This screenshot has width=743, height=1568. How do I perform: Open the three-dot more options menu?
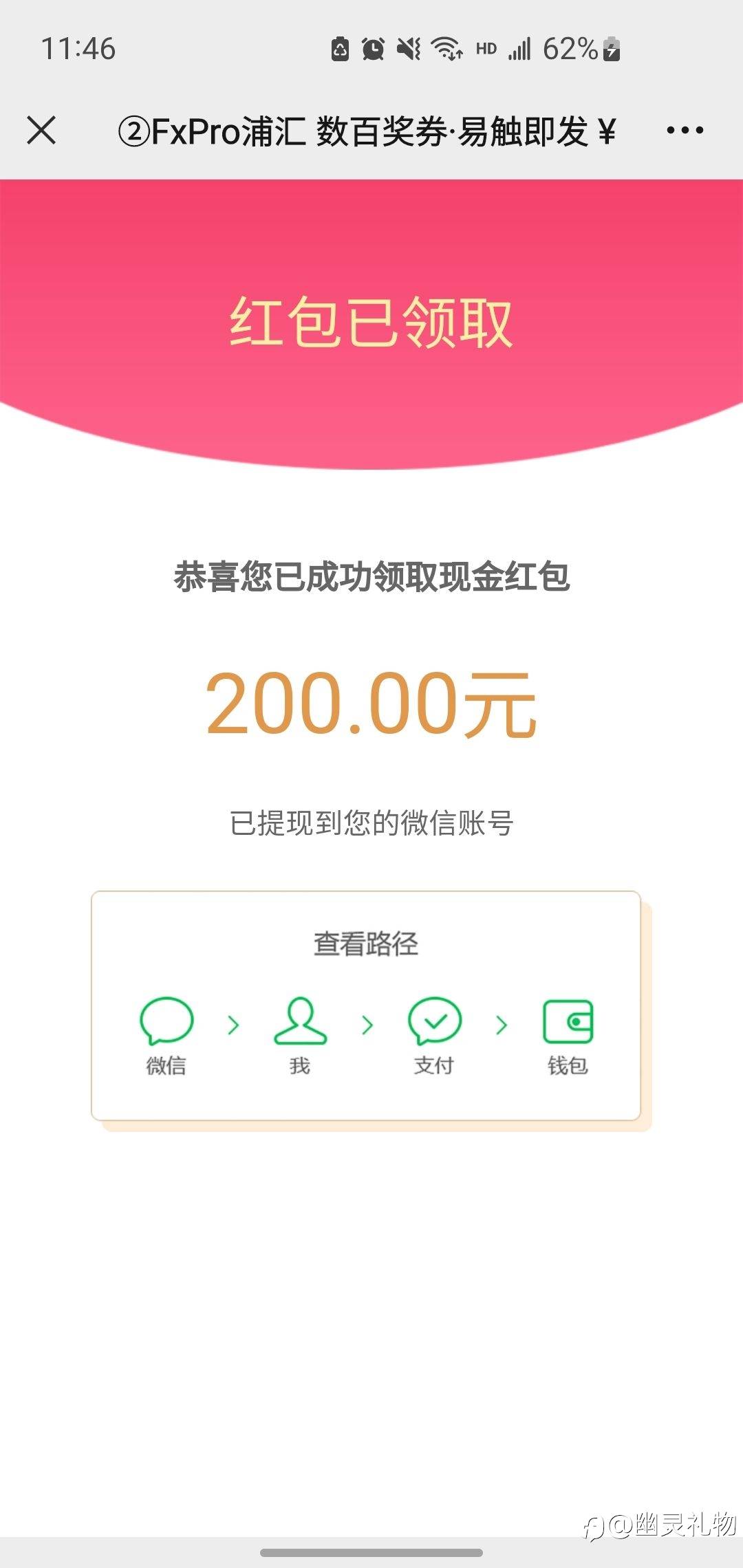coord(685,129)
